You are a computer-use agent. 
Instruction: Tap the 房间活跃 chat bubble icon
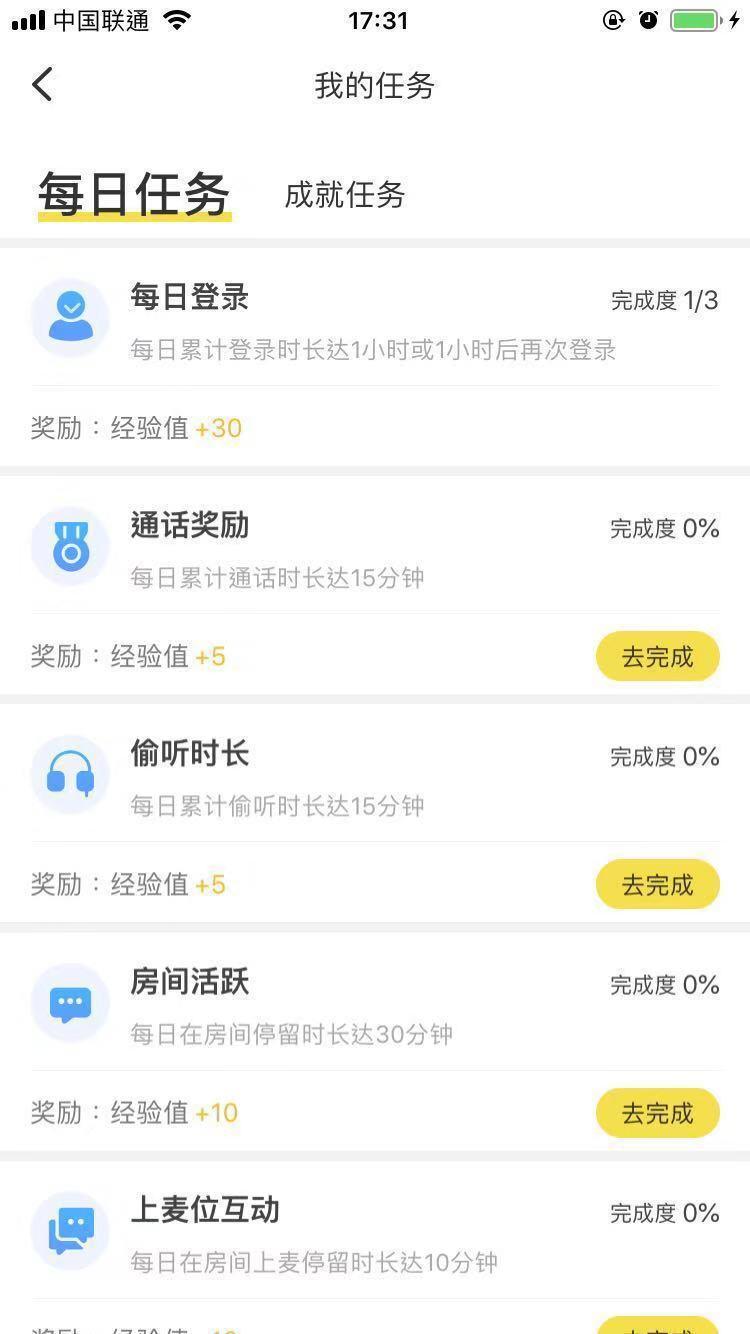[70, 1003]
